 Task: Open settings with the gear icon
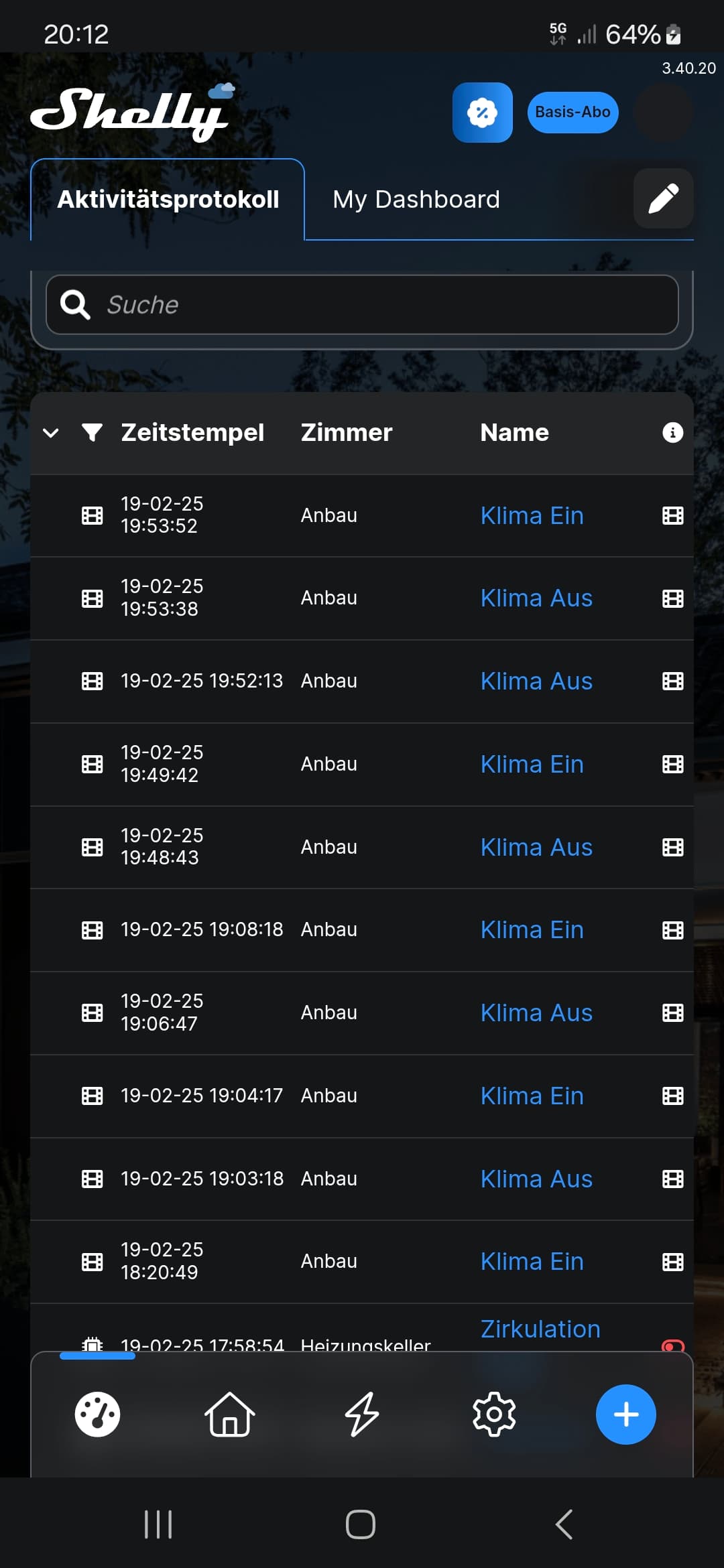tap(494, 1415)
